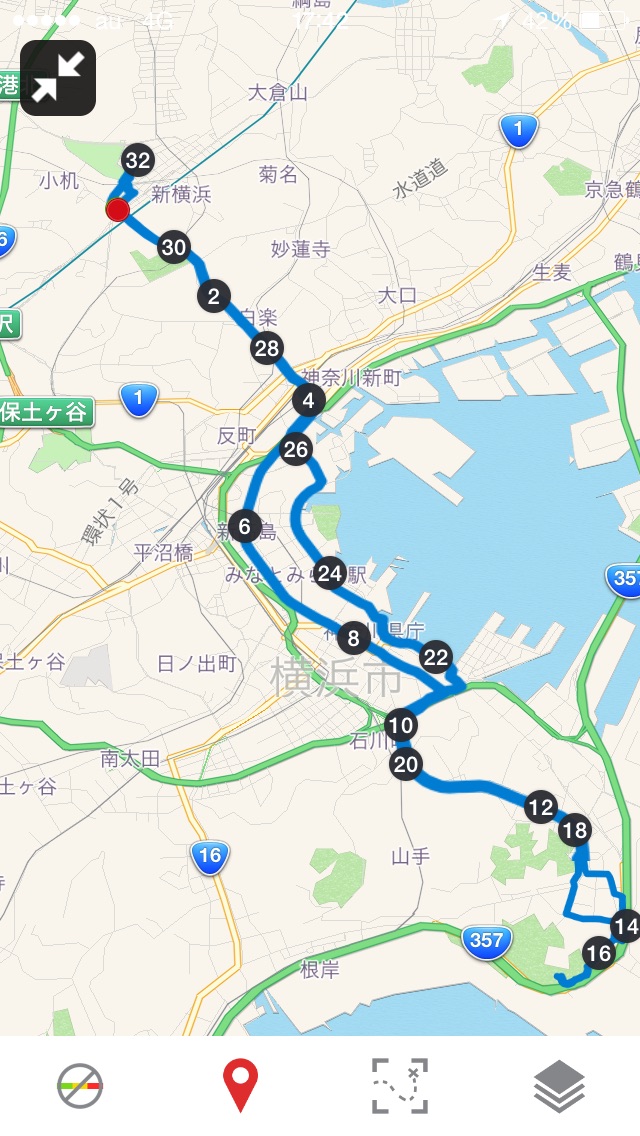Select kilometer marker 10 on route
The image size is (640, 1136).
(401, 726)
